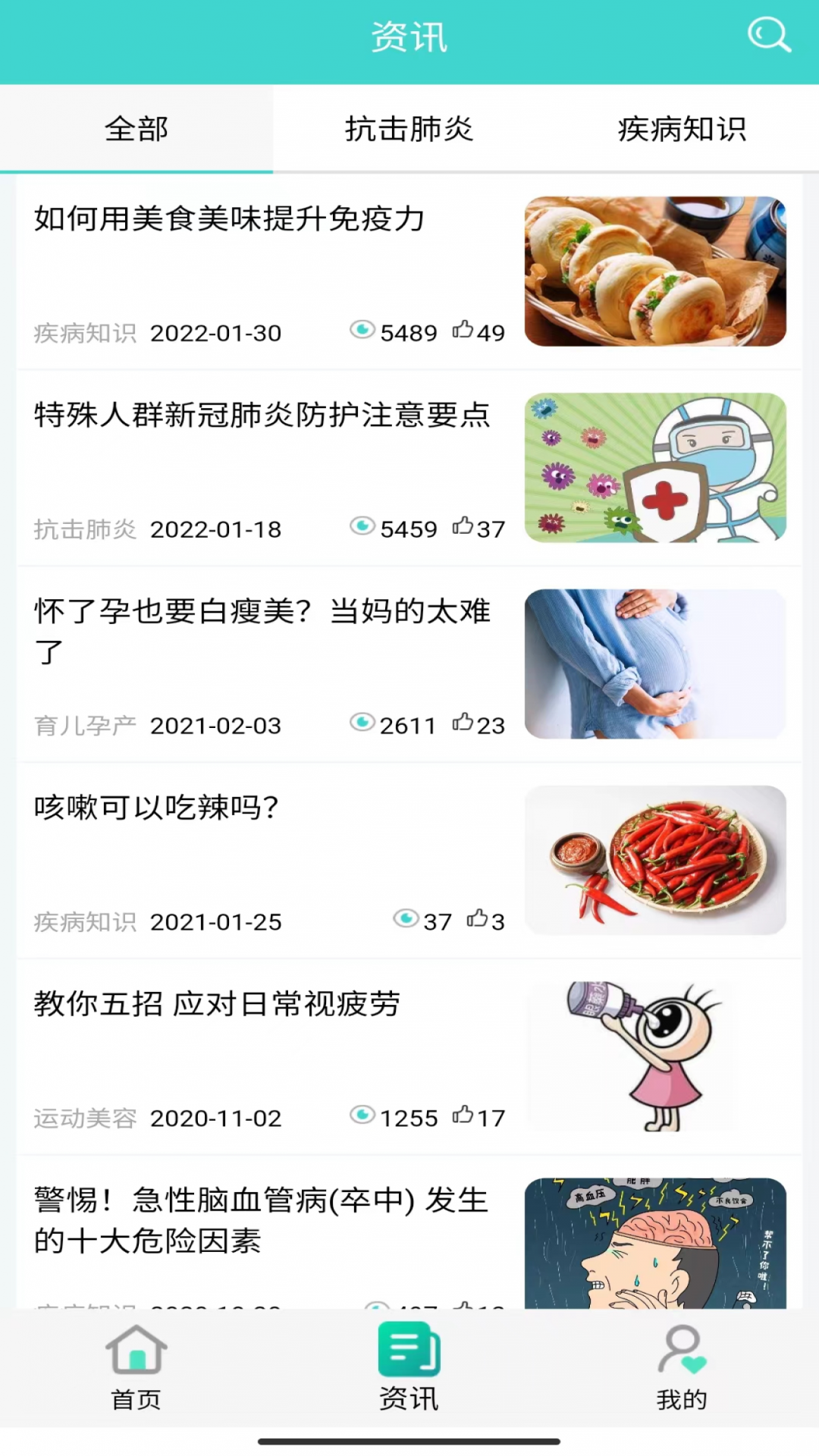Screen dimensions: 819x1456
Task: Select the 疾病知识 tab
Action: click(x=682, y=129)
